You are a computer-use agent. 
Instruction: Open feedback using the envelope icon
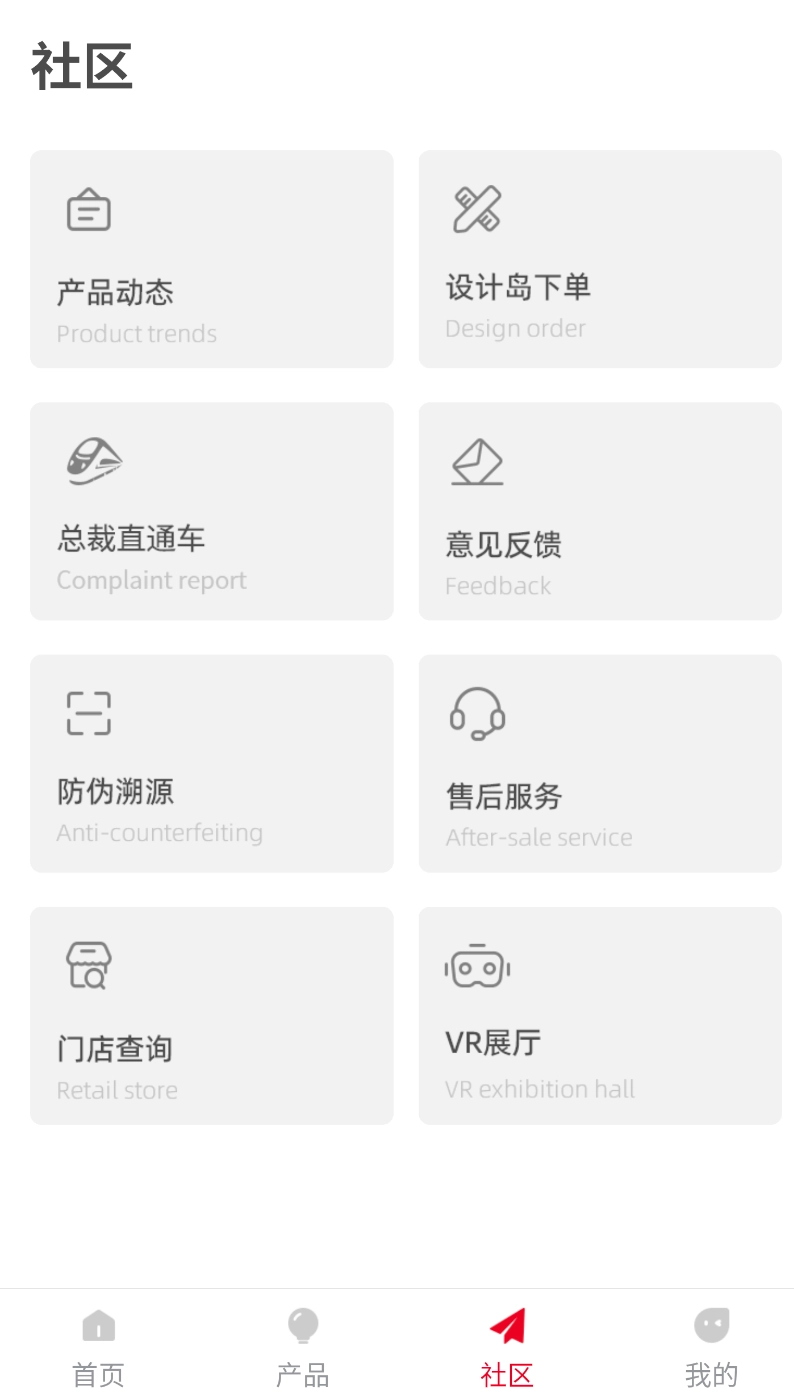coord(476,462)
